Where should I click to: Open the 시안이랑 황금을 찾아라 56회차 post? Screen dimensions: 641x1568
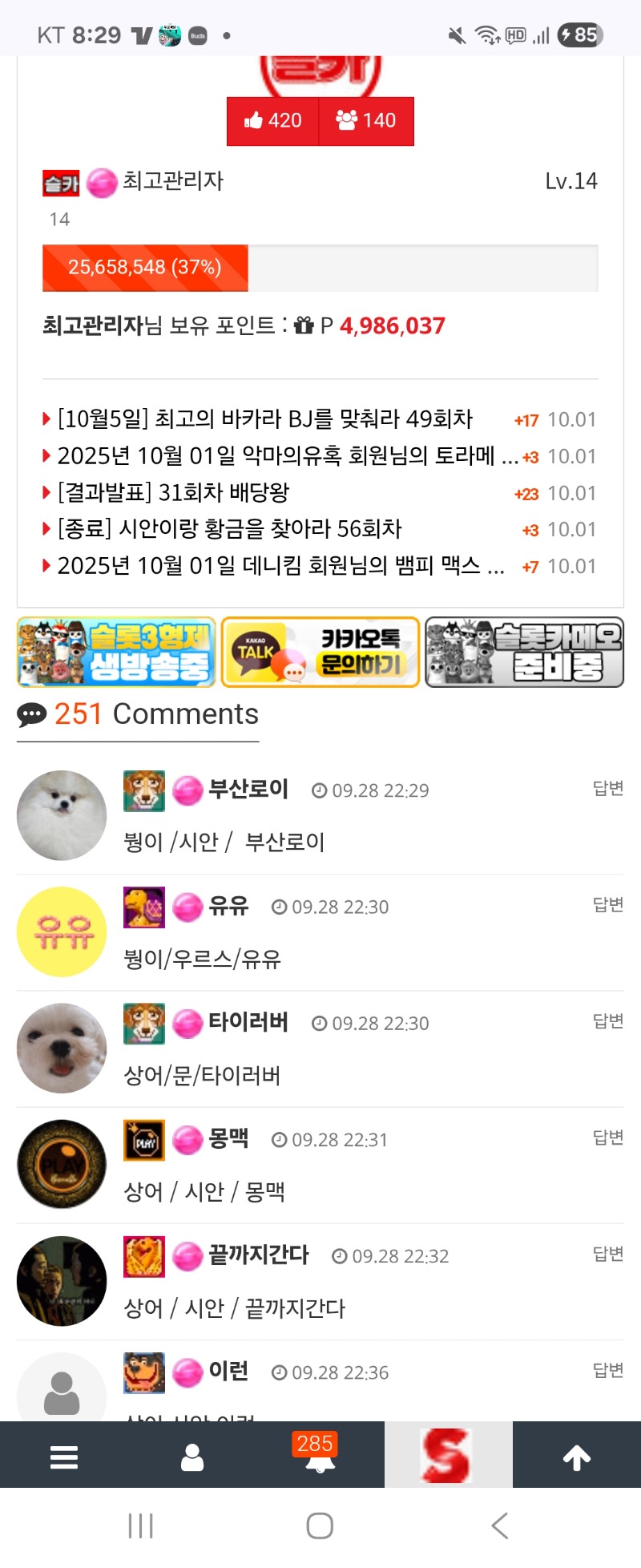point(229,529)
